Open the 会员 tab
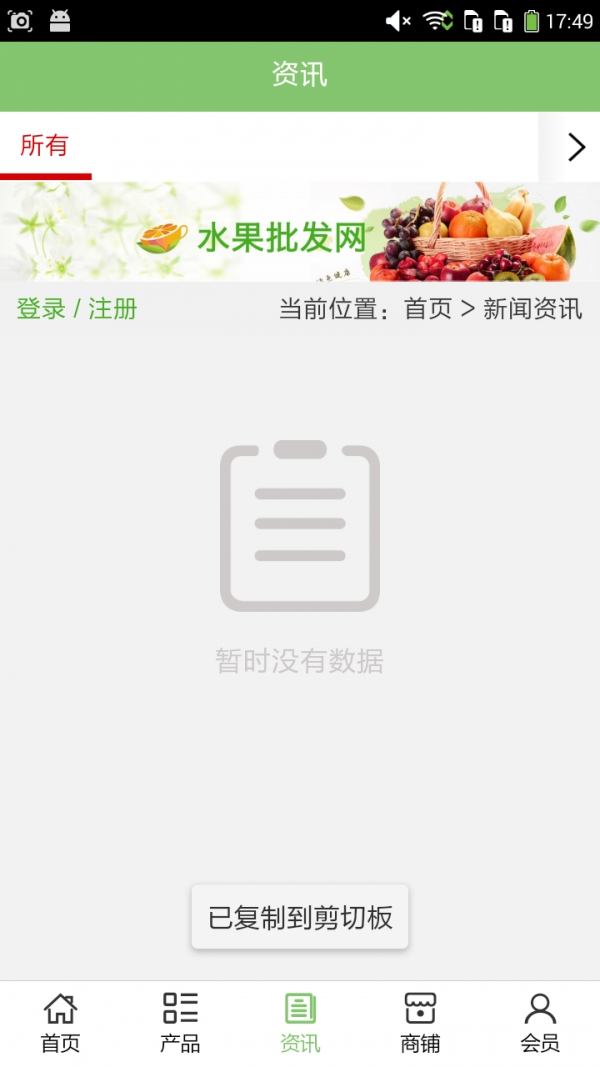Viewport: 600px width, 1067px height. click(540, 1022)
